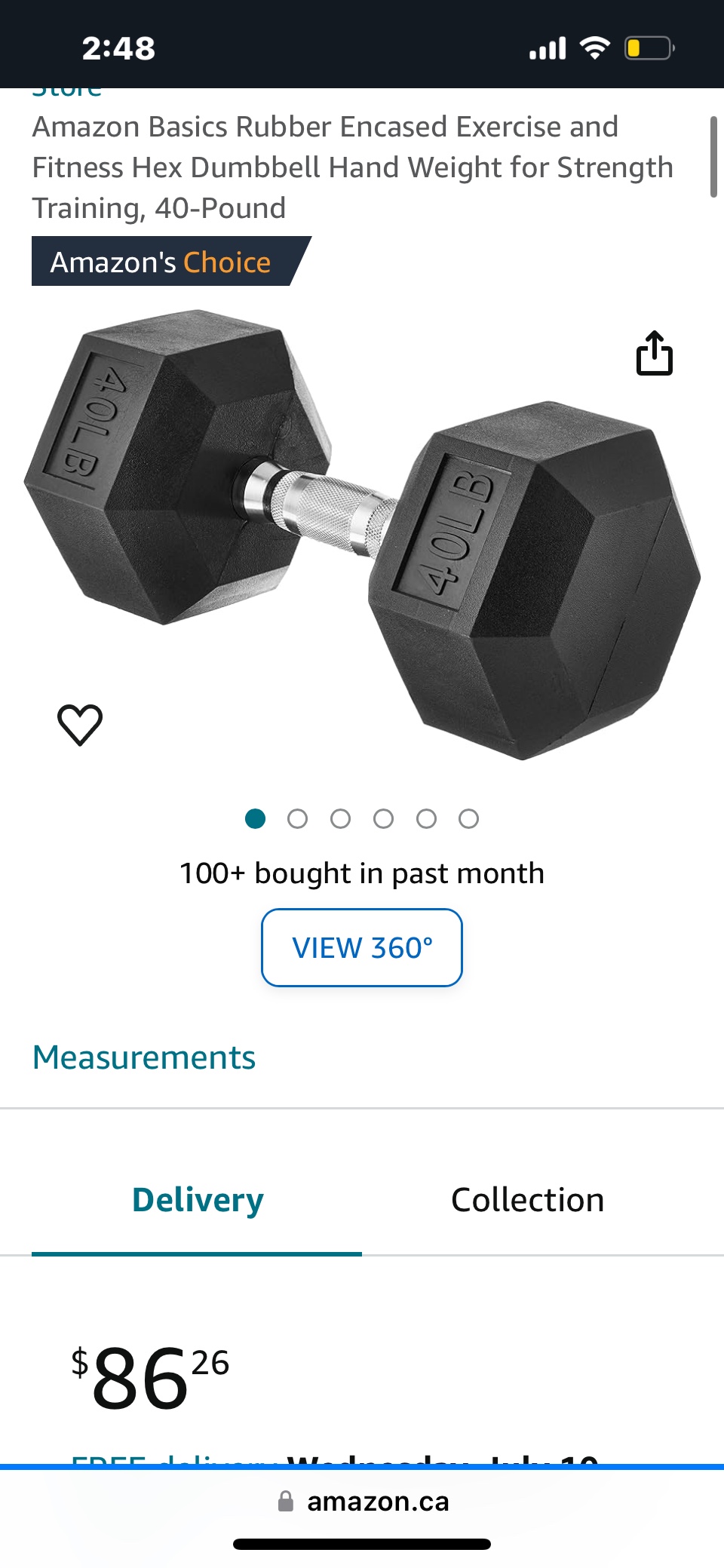Add dumbbell to wish list heart
724x1568 pixels.
click(x=80, y=725)
